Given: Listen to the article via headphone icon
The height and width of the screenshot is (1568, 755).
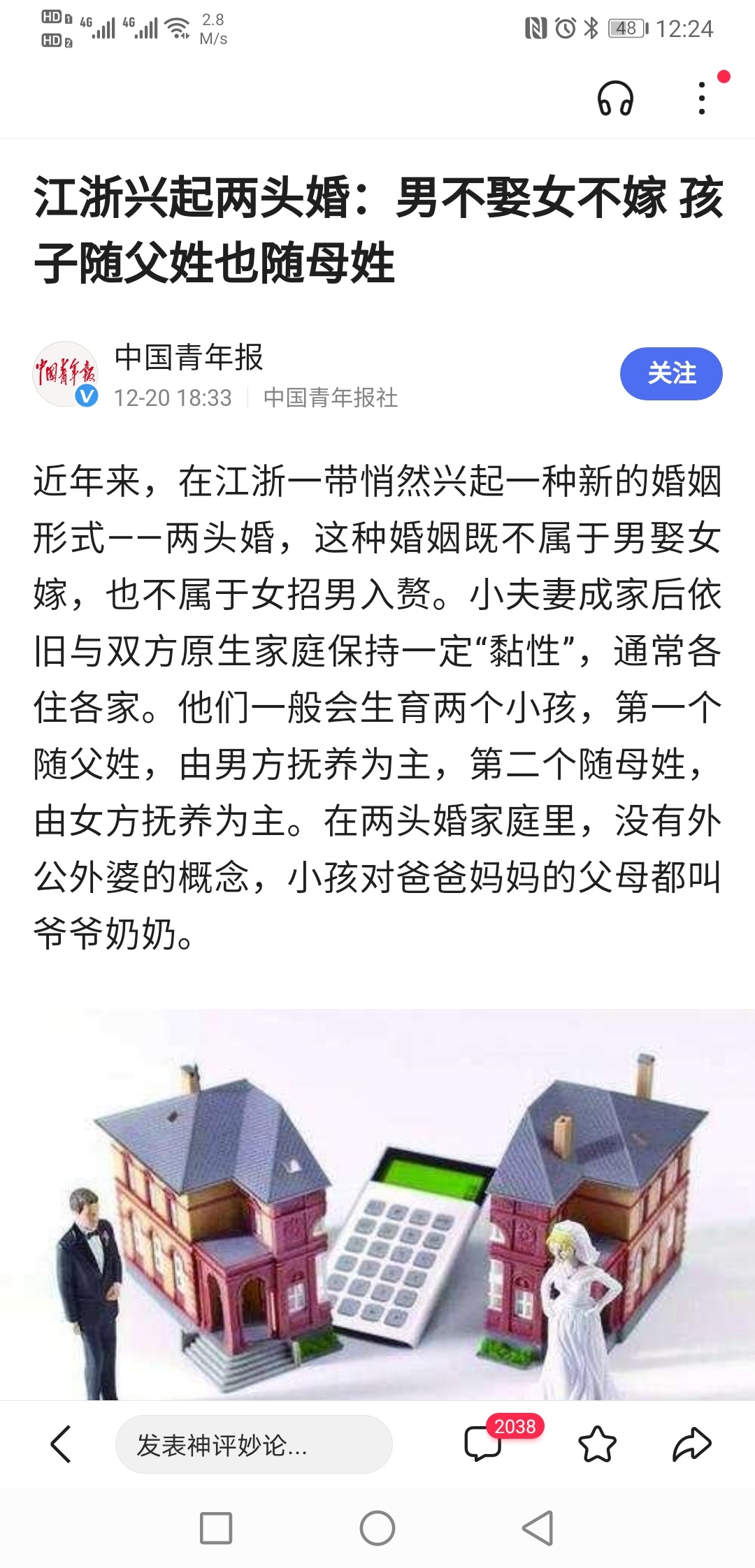Looking at the screenshot, I should (615, 98).
